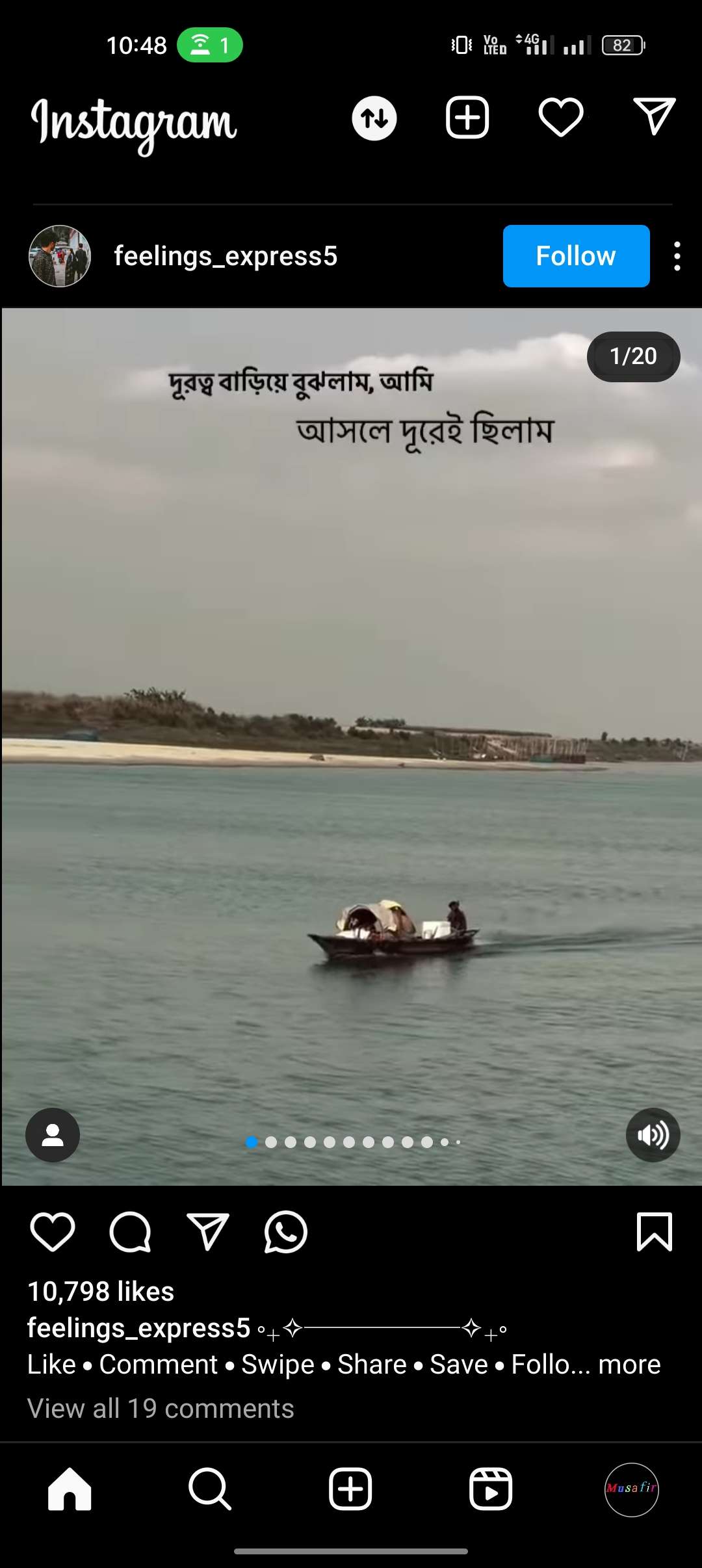The image size is (702, 1568).
Task: Share the post to WhatsApp
Action: coord(285,1232)
